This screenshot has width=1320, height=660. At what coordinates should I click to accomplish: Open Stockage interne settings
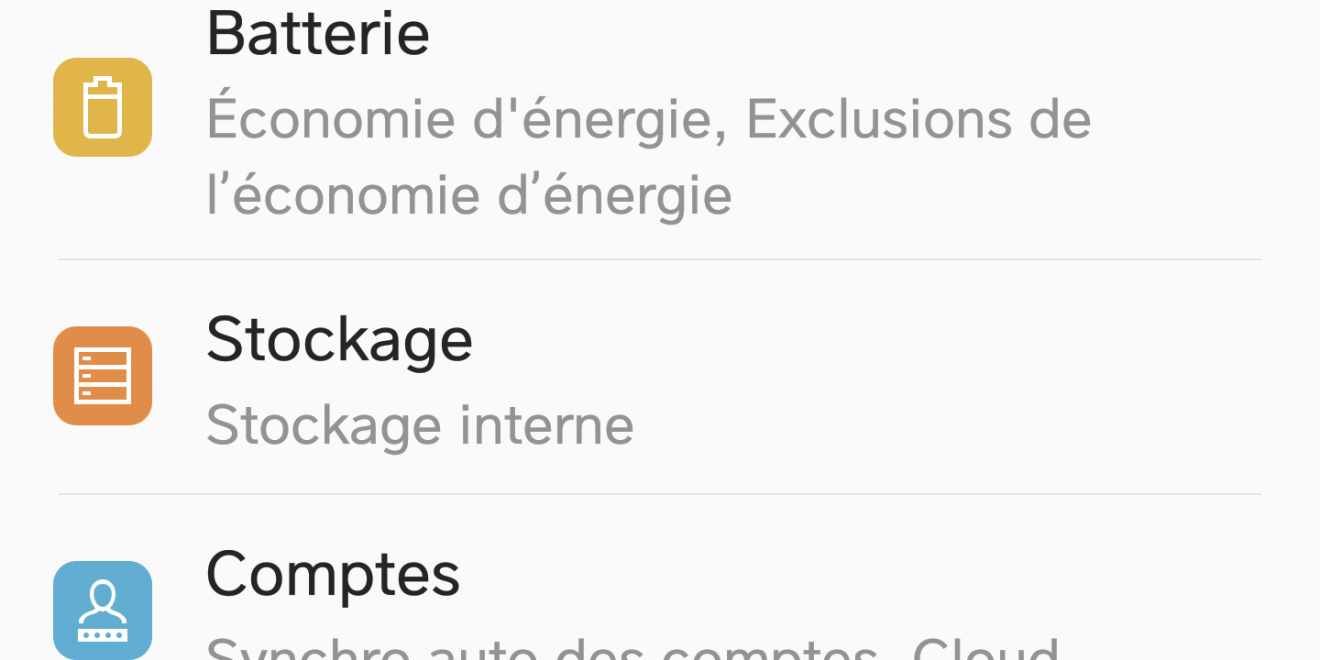pos(419,424)
